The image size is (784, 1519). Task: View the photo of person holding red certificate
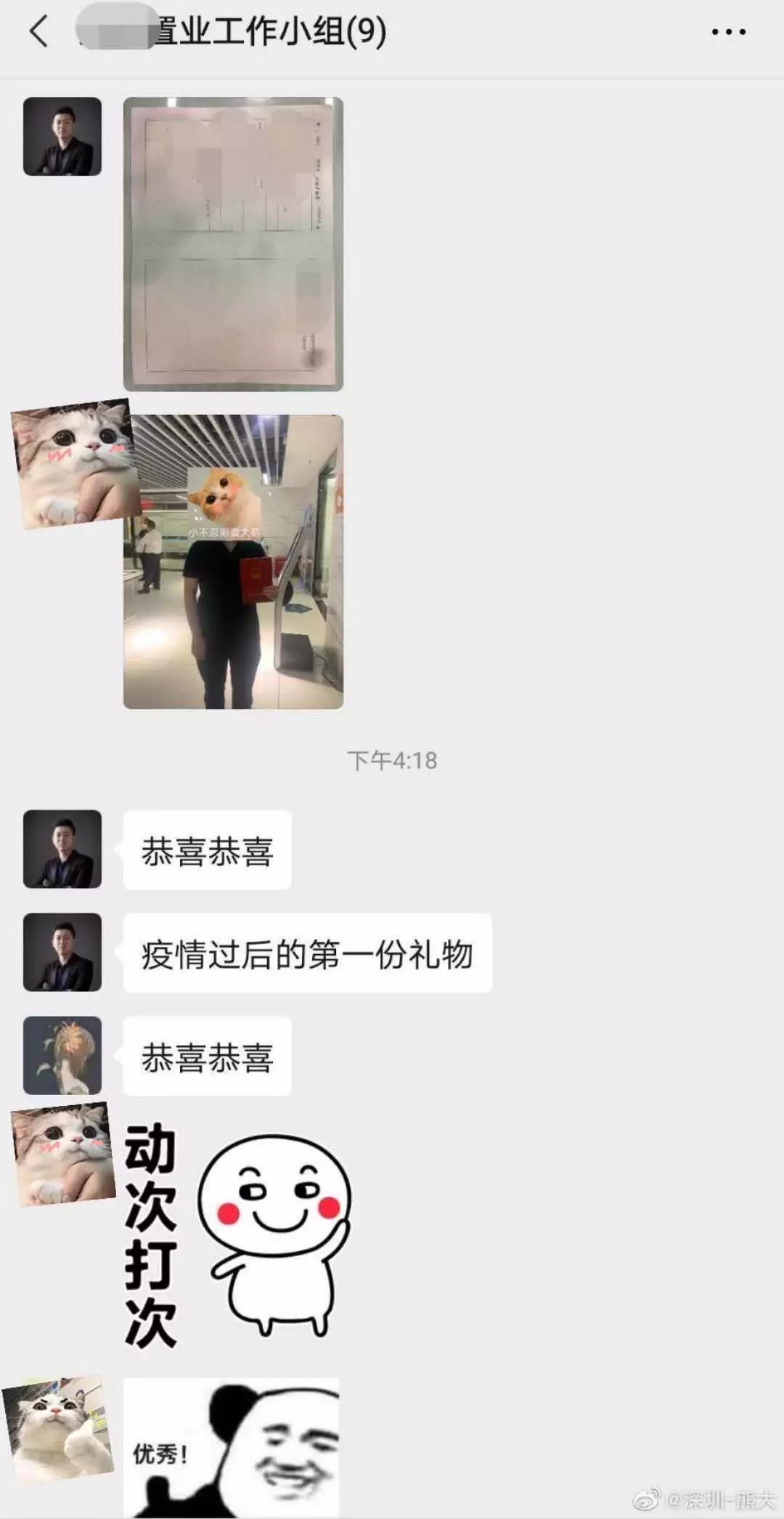click(x=233, y=561)
